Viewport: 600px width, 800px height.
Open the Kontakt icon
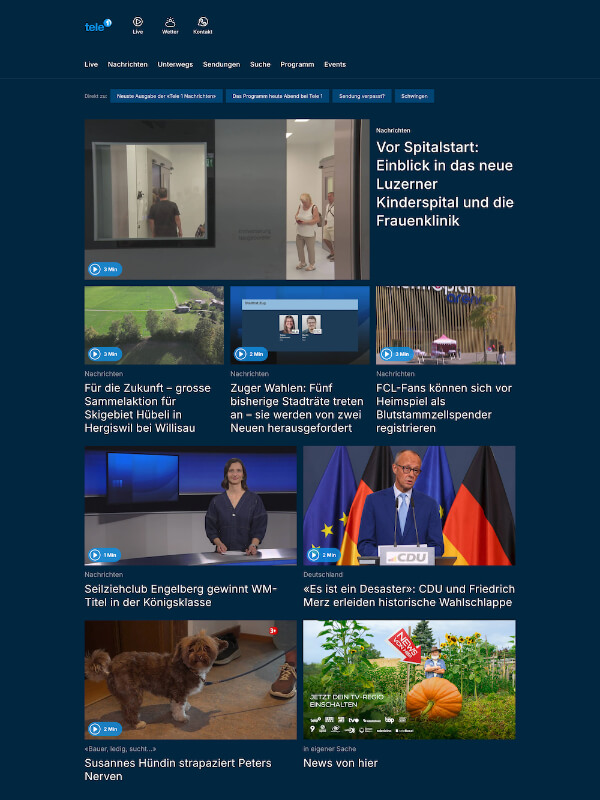[203, 26]
